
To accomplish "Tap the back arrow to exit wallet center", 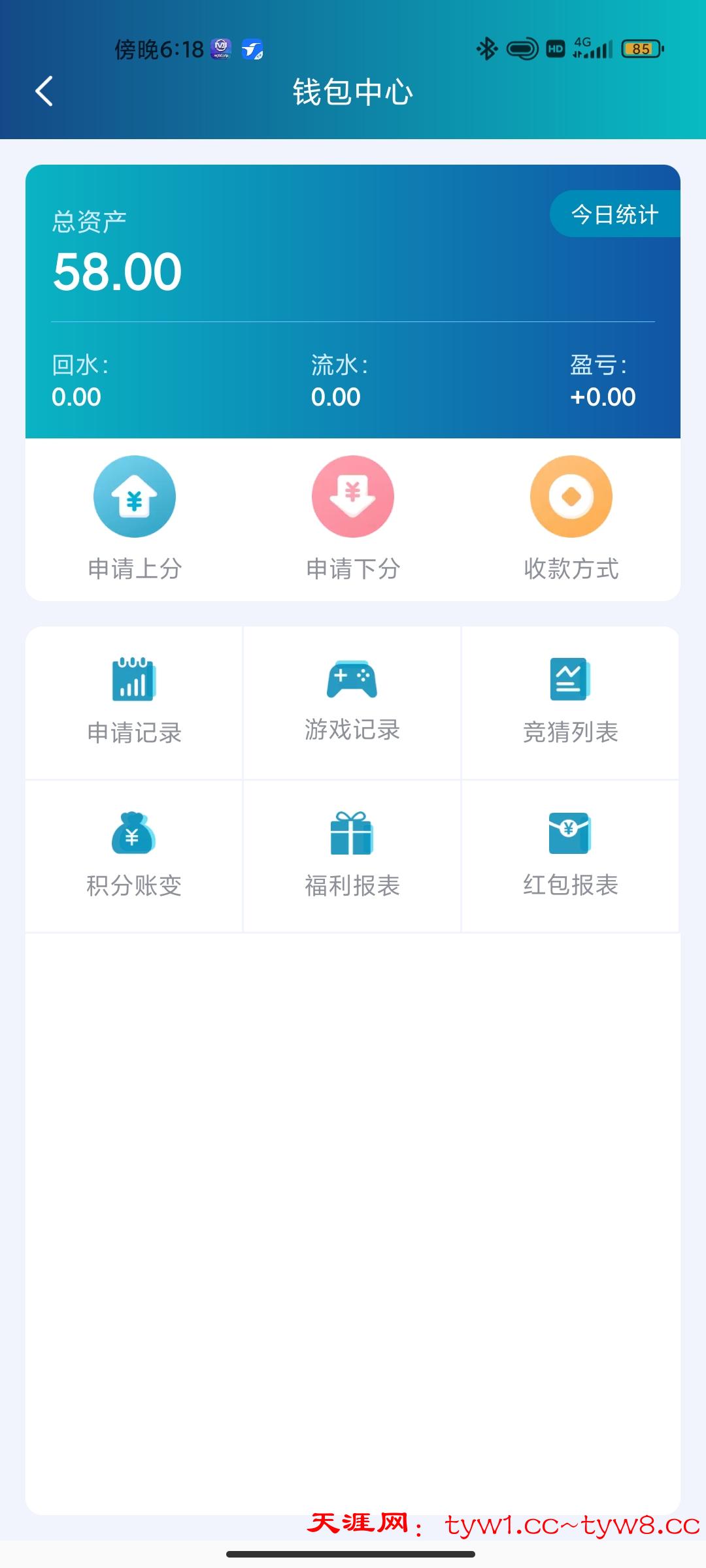I will click(x=44, y=93).
